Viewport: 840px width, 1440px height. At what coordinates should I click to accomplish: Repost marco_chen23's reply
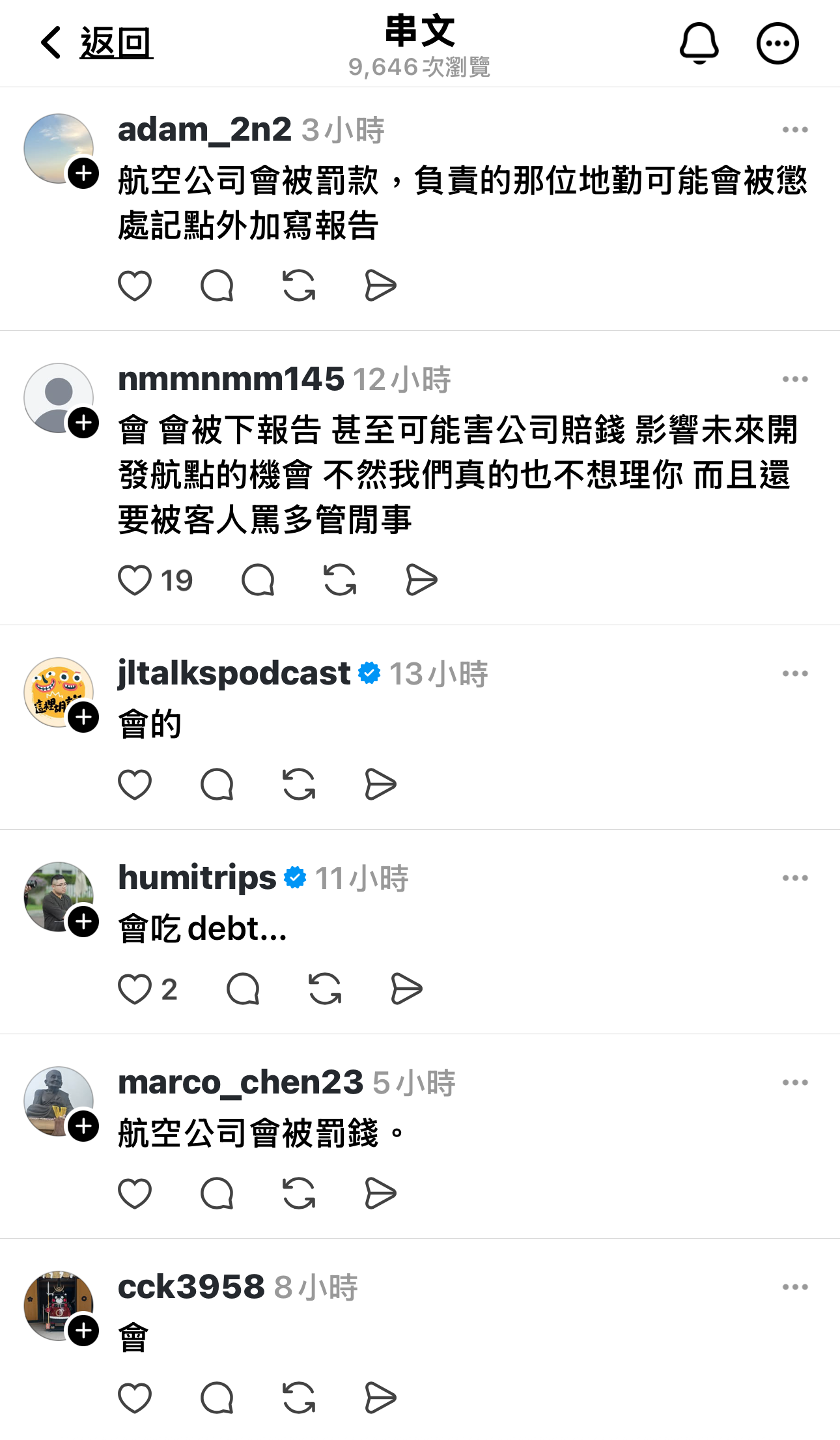(x=299, y=1193)
